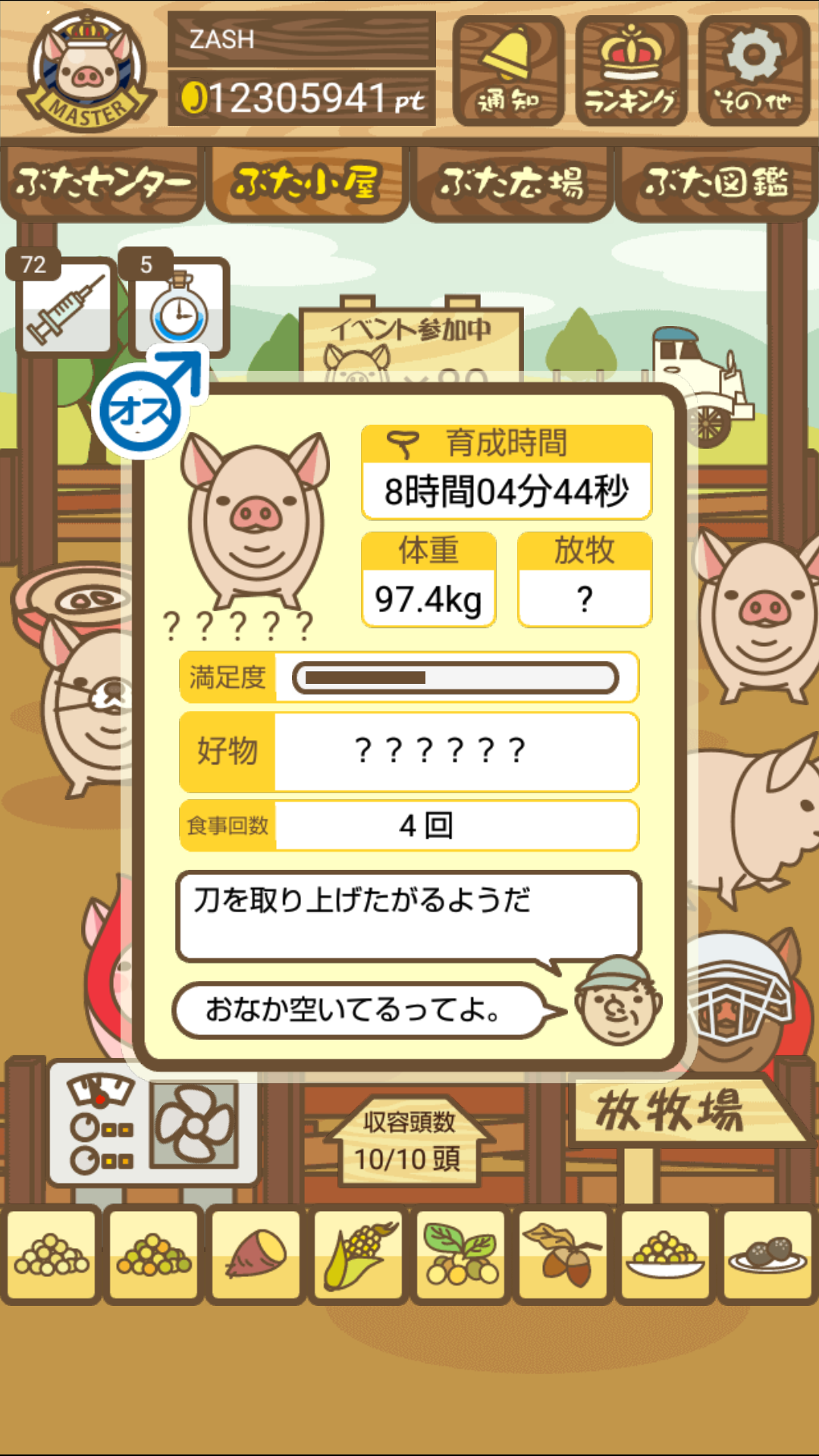
Task: Select the truffle plate feed item
Action: click(x=767, y=1255)
